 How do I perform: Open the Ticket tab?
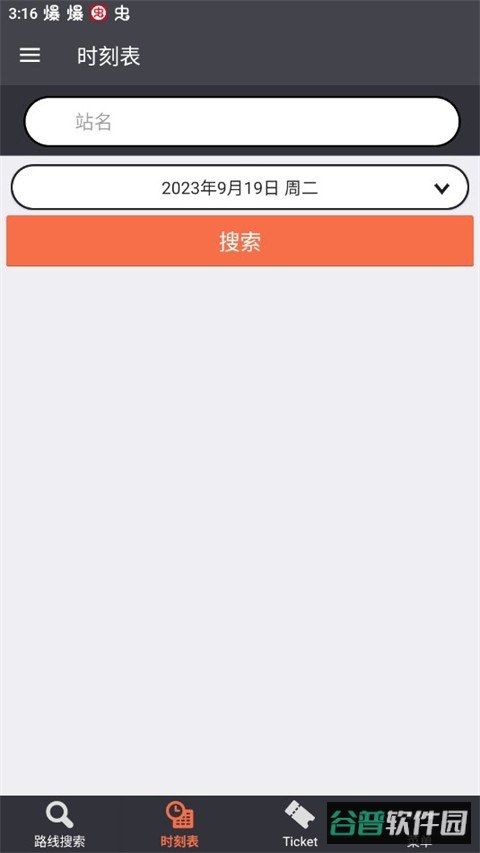pos(300,825)
